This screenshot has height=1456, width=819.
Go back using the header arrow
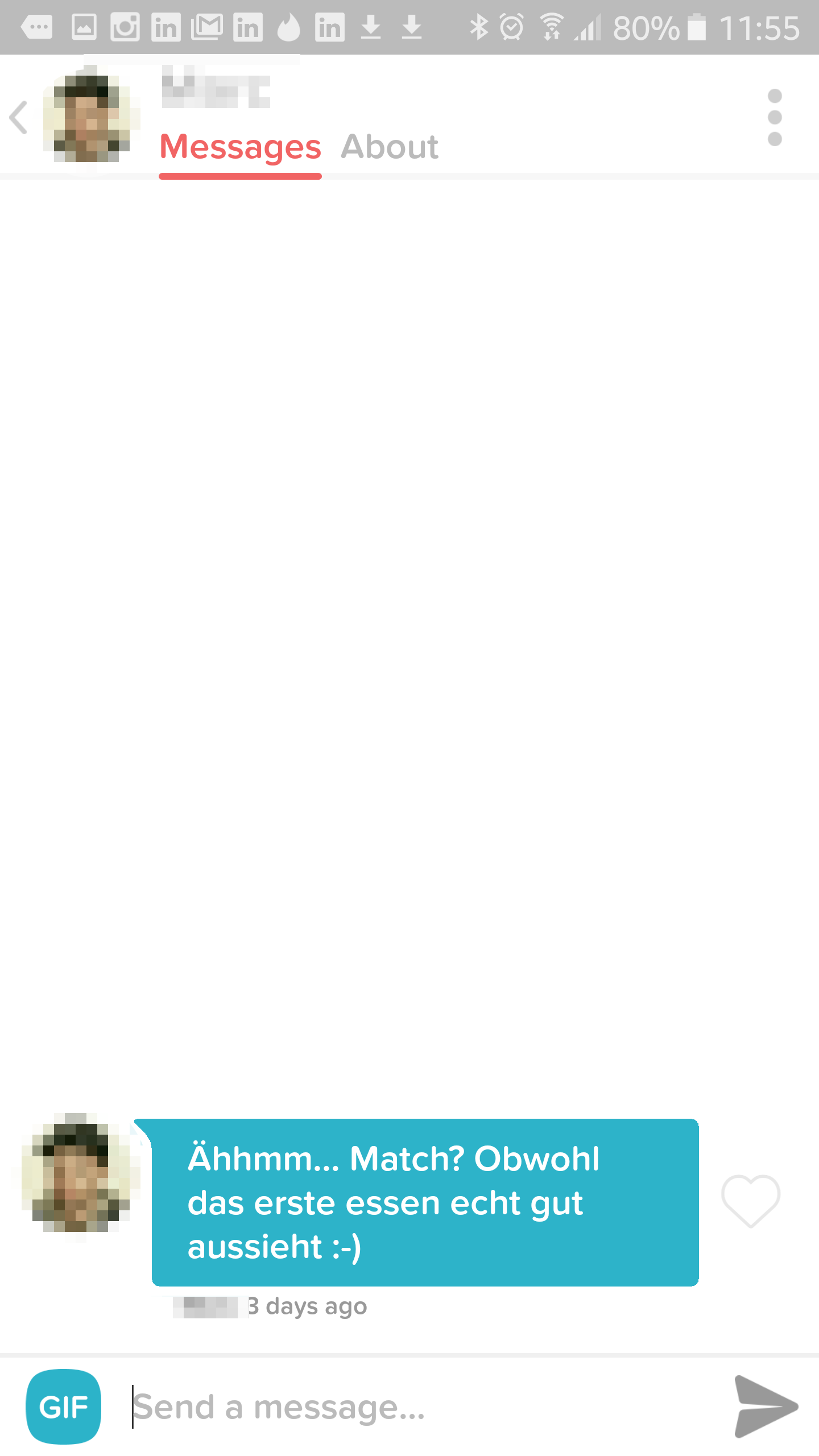pos(19,117)
